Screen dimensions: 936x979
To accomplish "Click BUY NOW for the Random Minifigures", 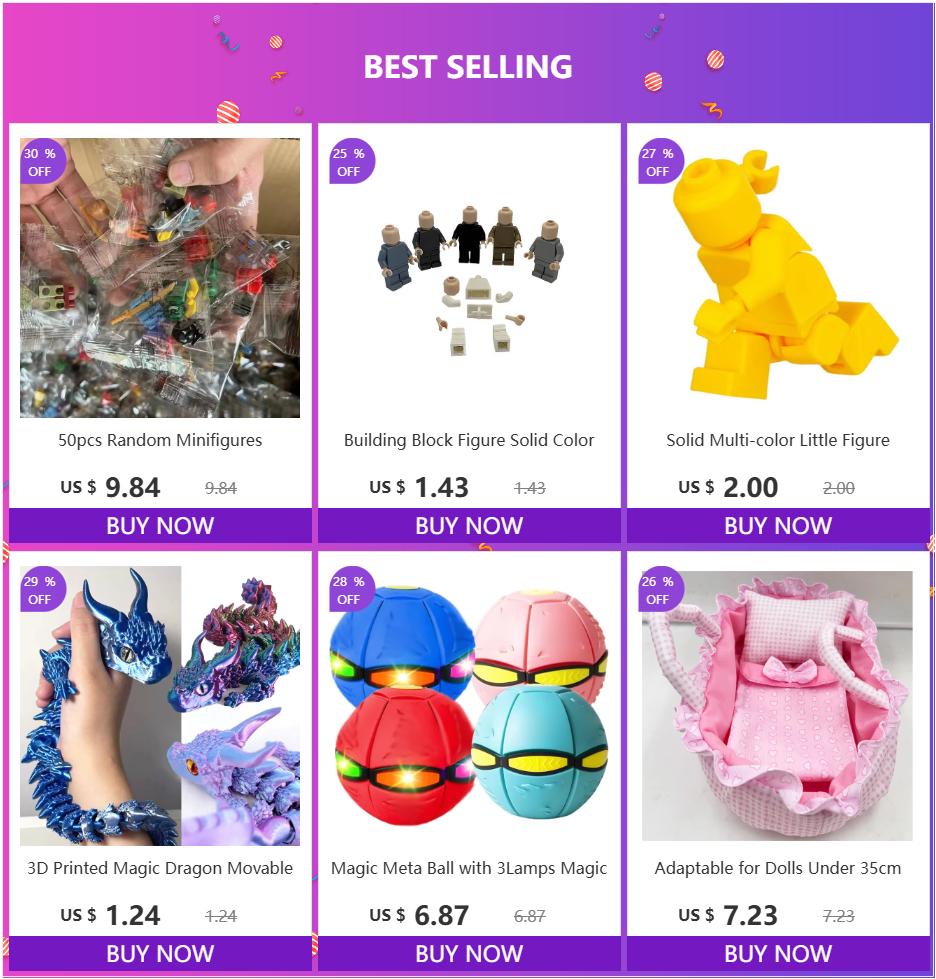I will pyautogui.click(x=159, y=525).
